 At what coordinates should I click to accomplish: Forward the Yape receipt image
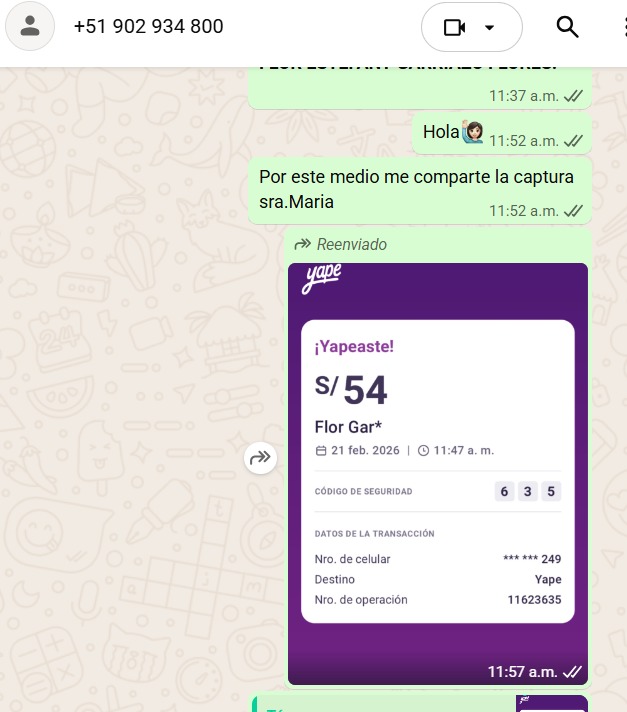click(261, 458)
